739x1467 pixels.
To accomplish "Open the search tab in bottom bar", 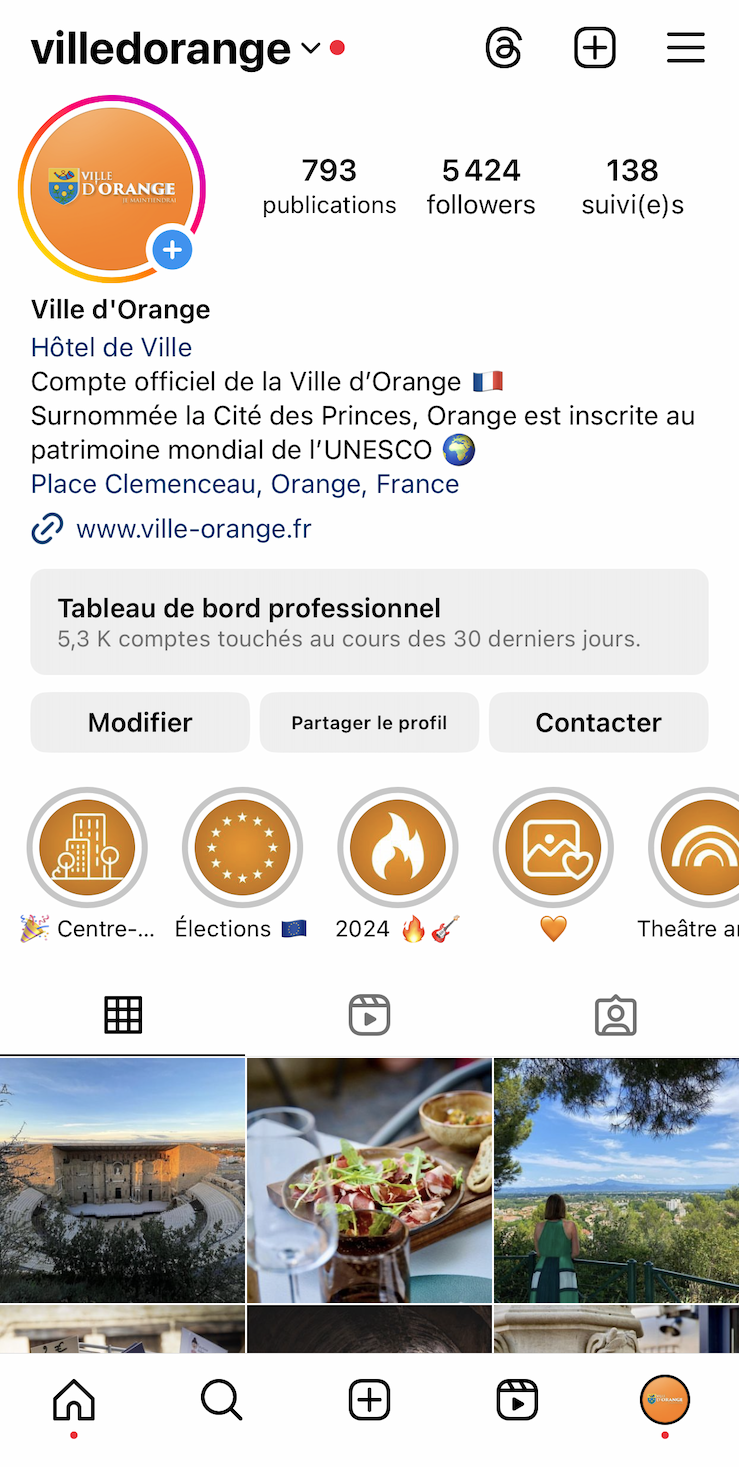I will 221,1400.
